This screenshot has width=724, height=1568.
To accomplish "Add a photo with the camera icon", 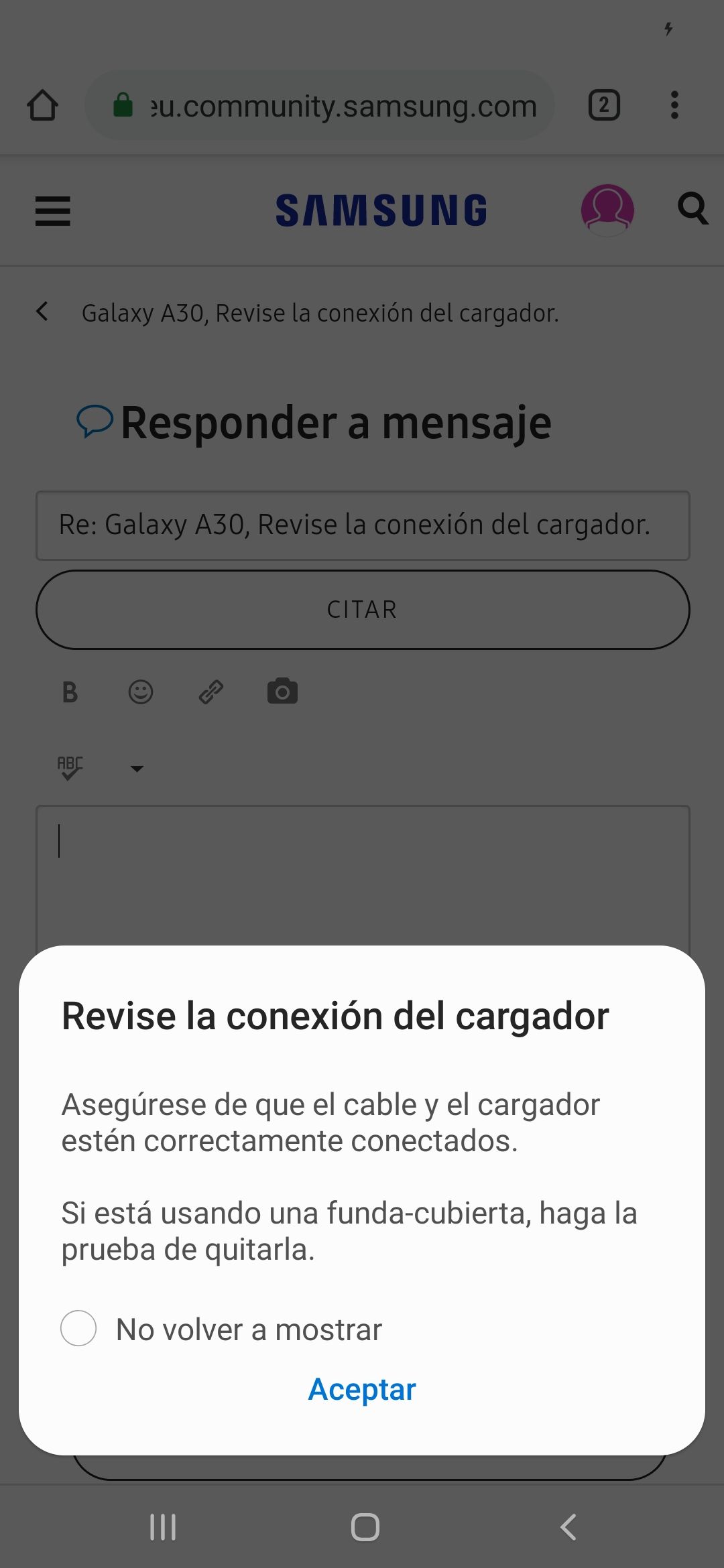I will coord(282,692).
